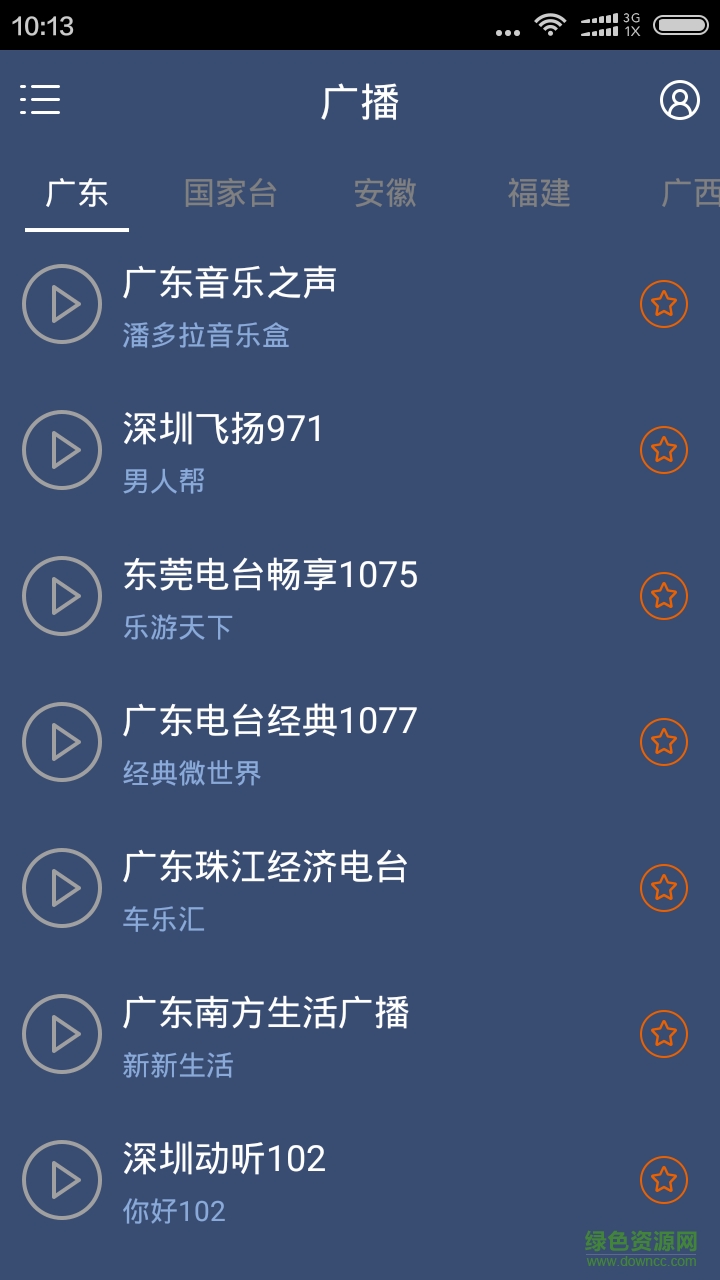This screenshot has width=720, height=1280.
Task: Favorite the station 深圳动听102
Action: 664,1179
